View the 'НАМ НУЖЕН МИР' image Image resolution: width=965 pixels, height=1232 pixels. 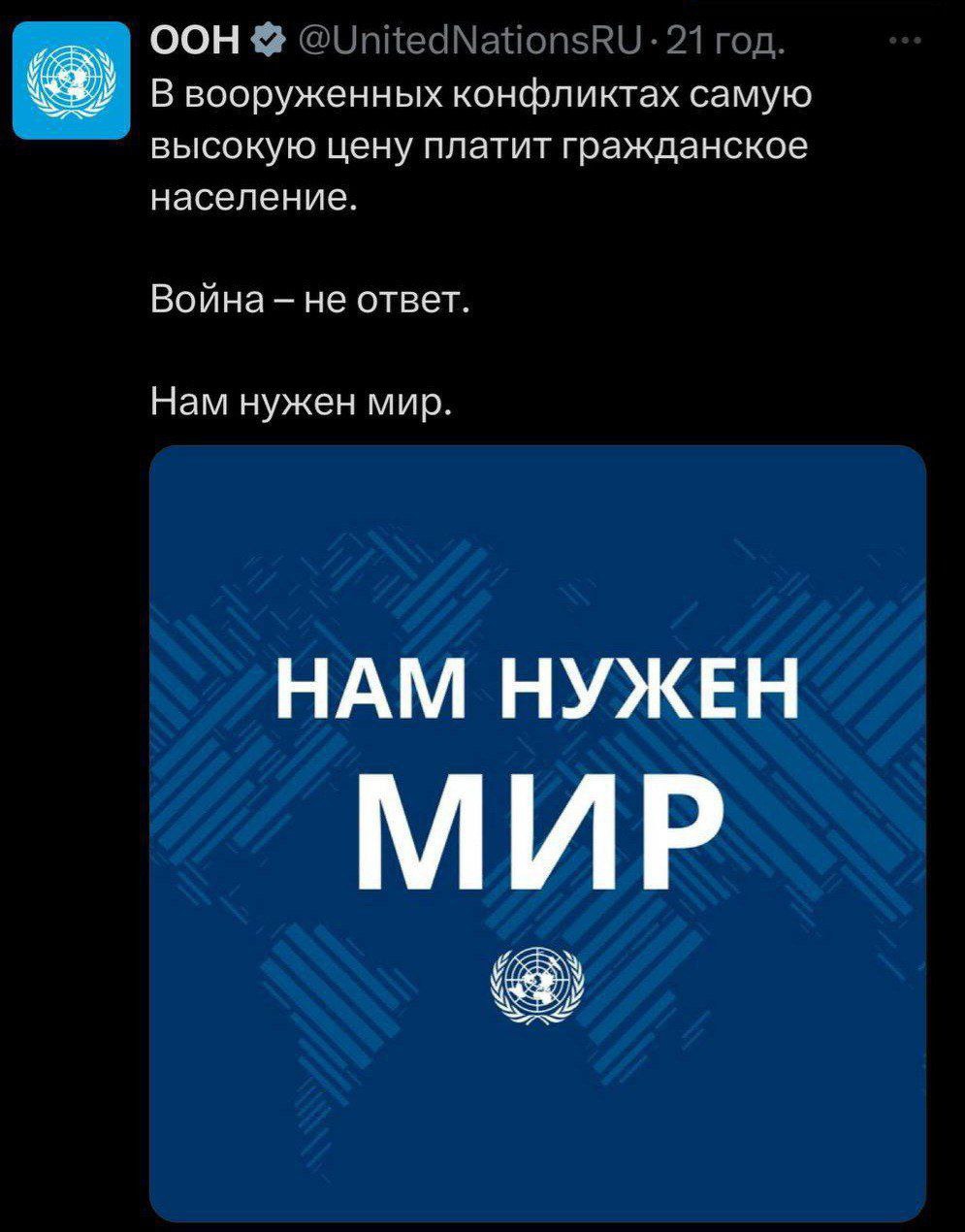point(537,832)
